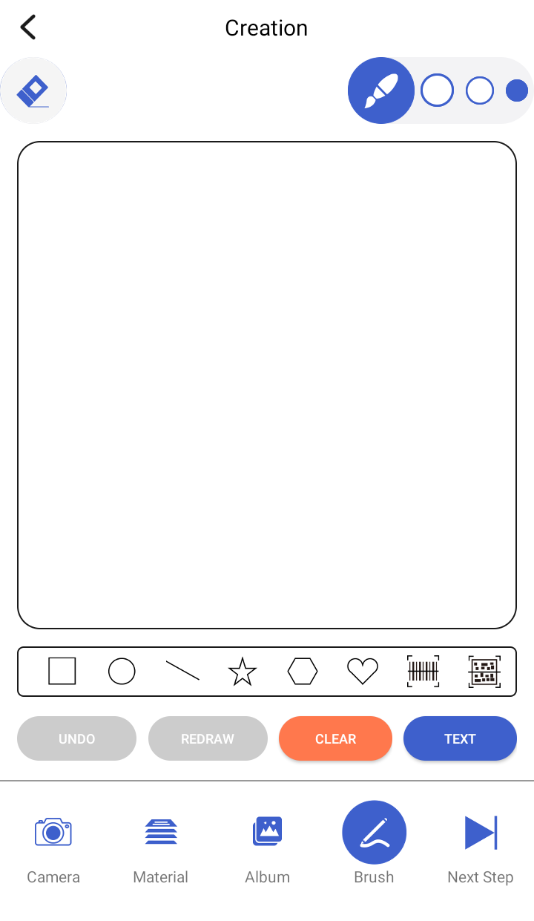Choose the largest brush size circle

coord(437,90)
